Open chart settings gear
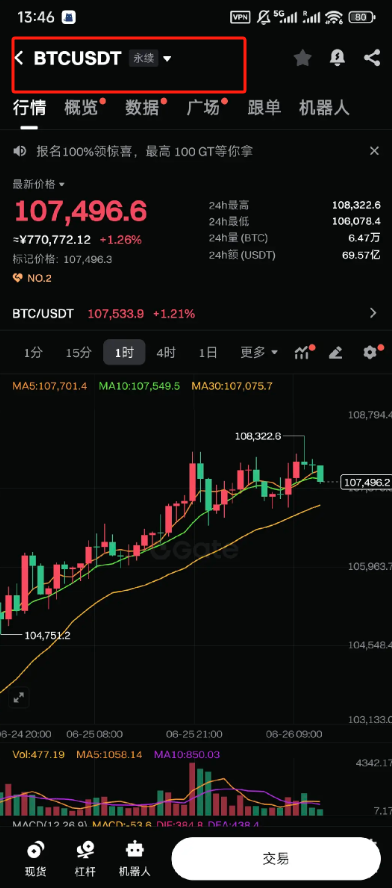 tap(370, 352)
